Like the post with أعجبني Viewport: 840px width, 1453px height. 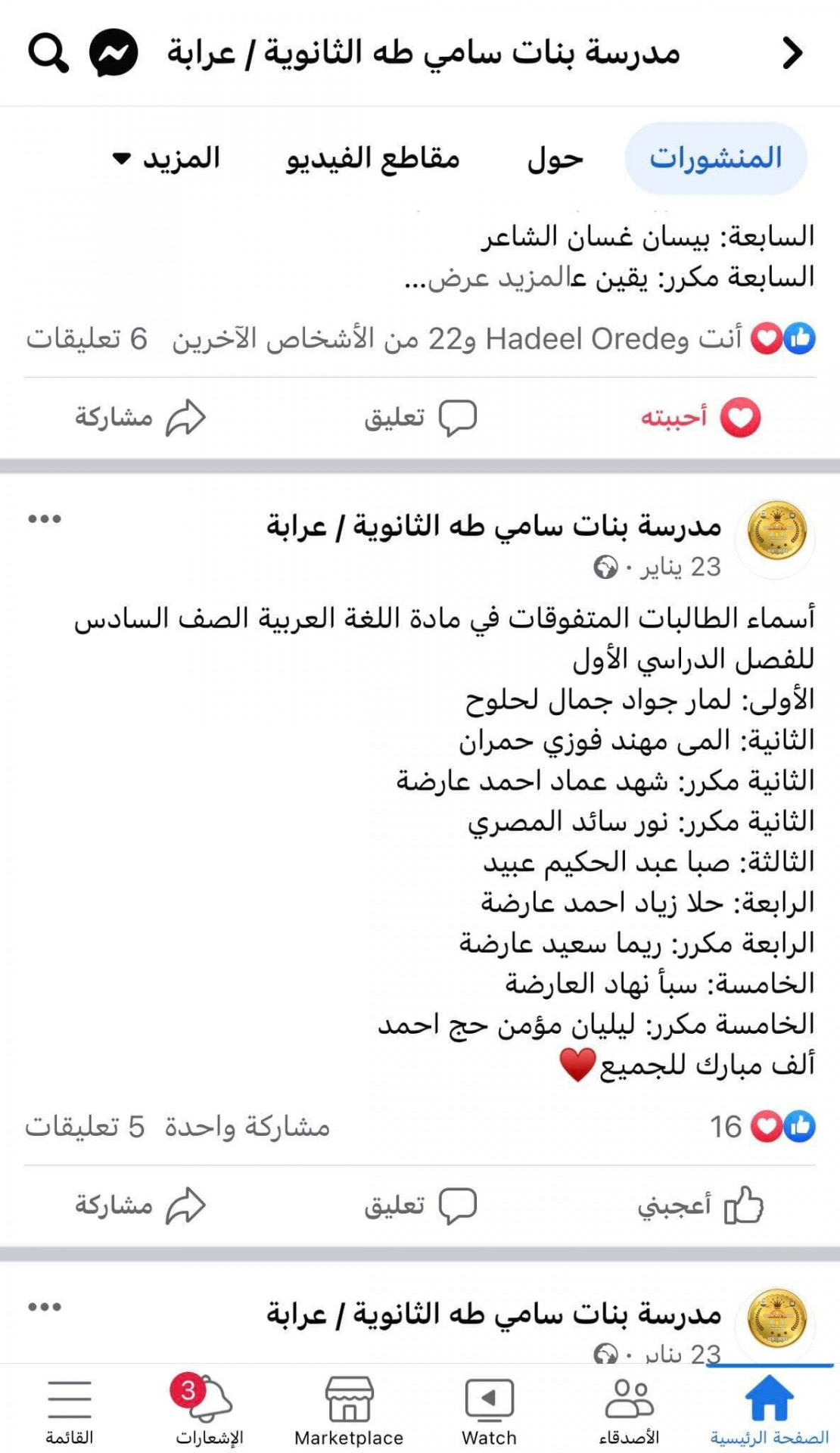pyautogui.click(x=700, y=1205)
